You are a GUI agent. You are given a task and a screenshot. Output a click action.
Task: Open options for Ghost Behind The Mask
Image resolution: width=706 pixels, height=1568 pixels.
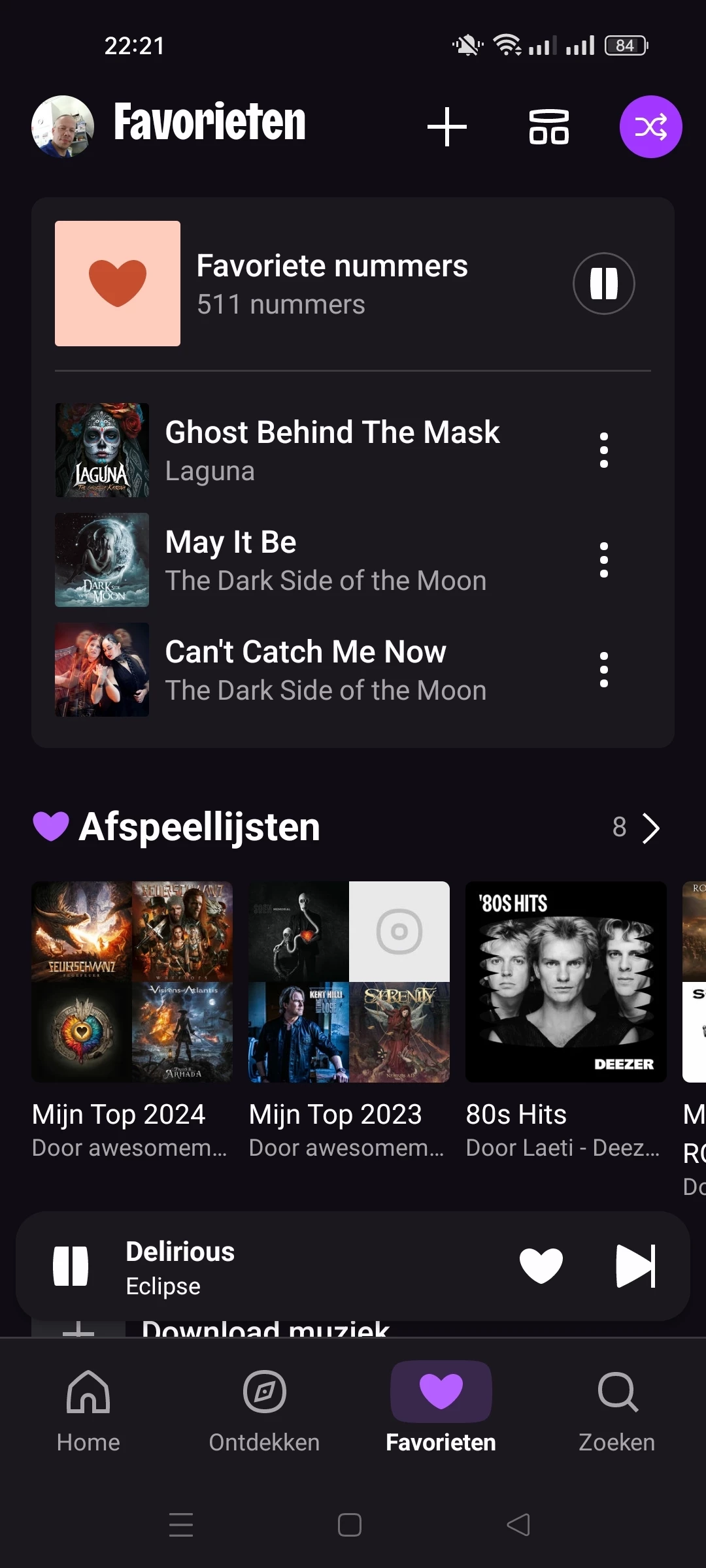[603, 450]
